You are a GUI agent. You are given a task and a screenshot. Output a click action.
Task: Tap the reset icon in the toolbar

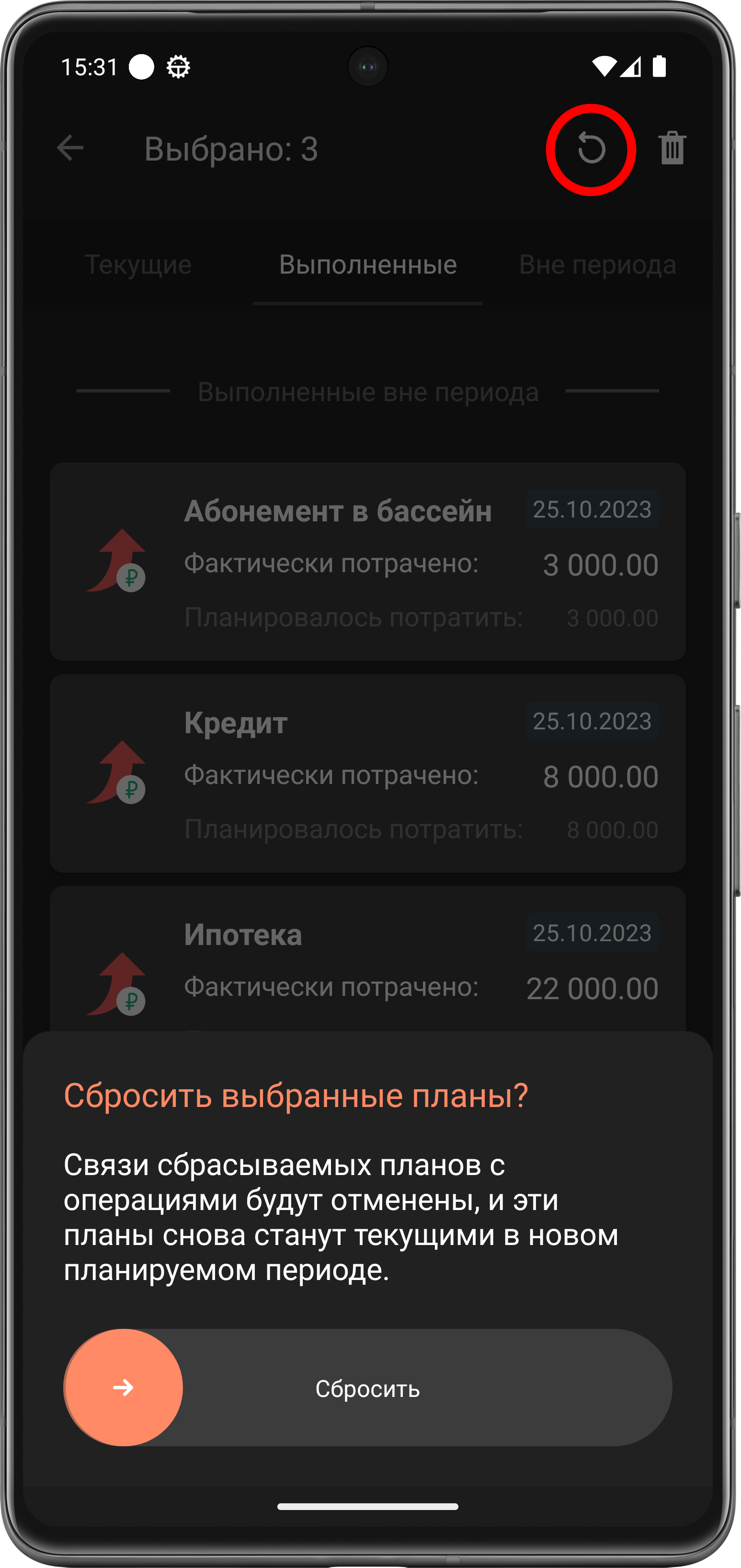[591, 149]
